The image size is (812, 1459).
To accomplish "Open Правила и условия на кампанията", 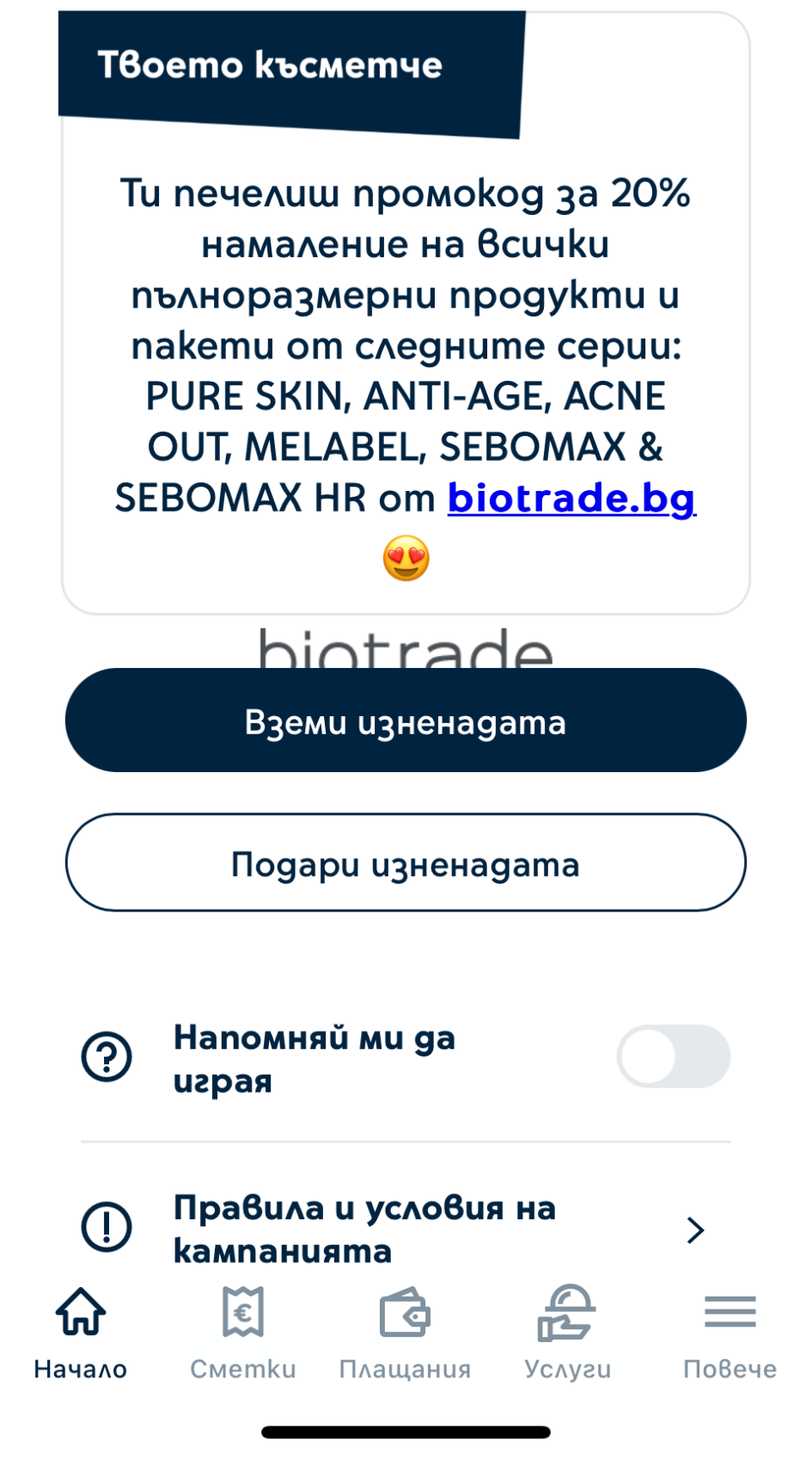I will (x=406, y=1229).
